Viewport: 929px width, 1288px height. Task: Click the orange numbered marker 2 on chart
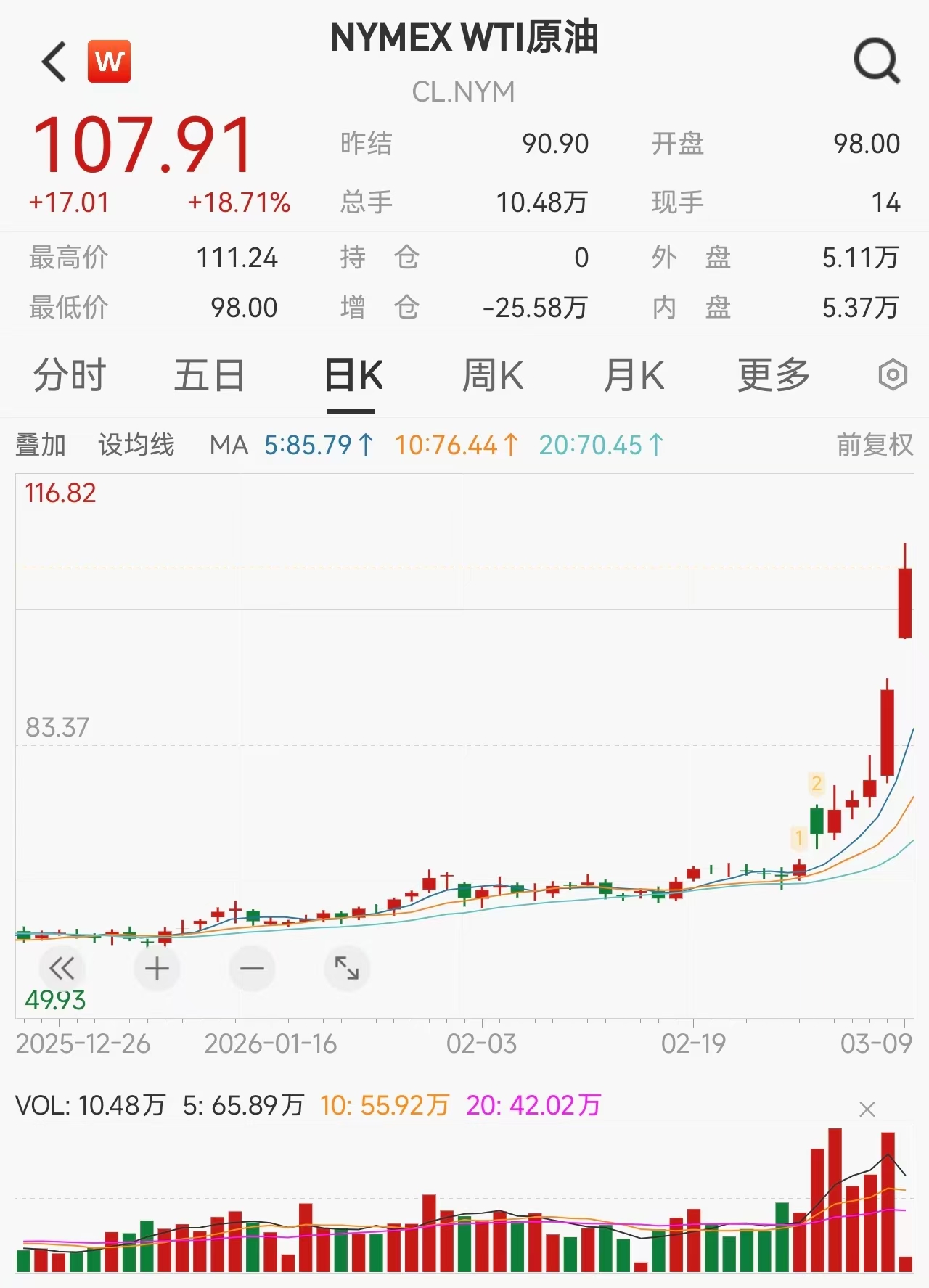pyautogui.click(x=817, y=784)
